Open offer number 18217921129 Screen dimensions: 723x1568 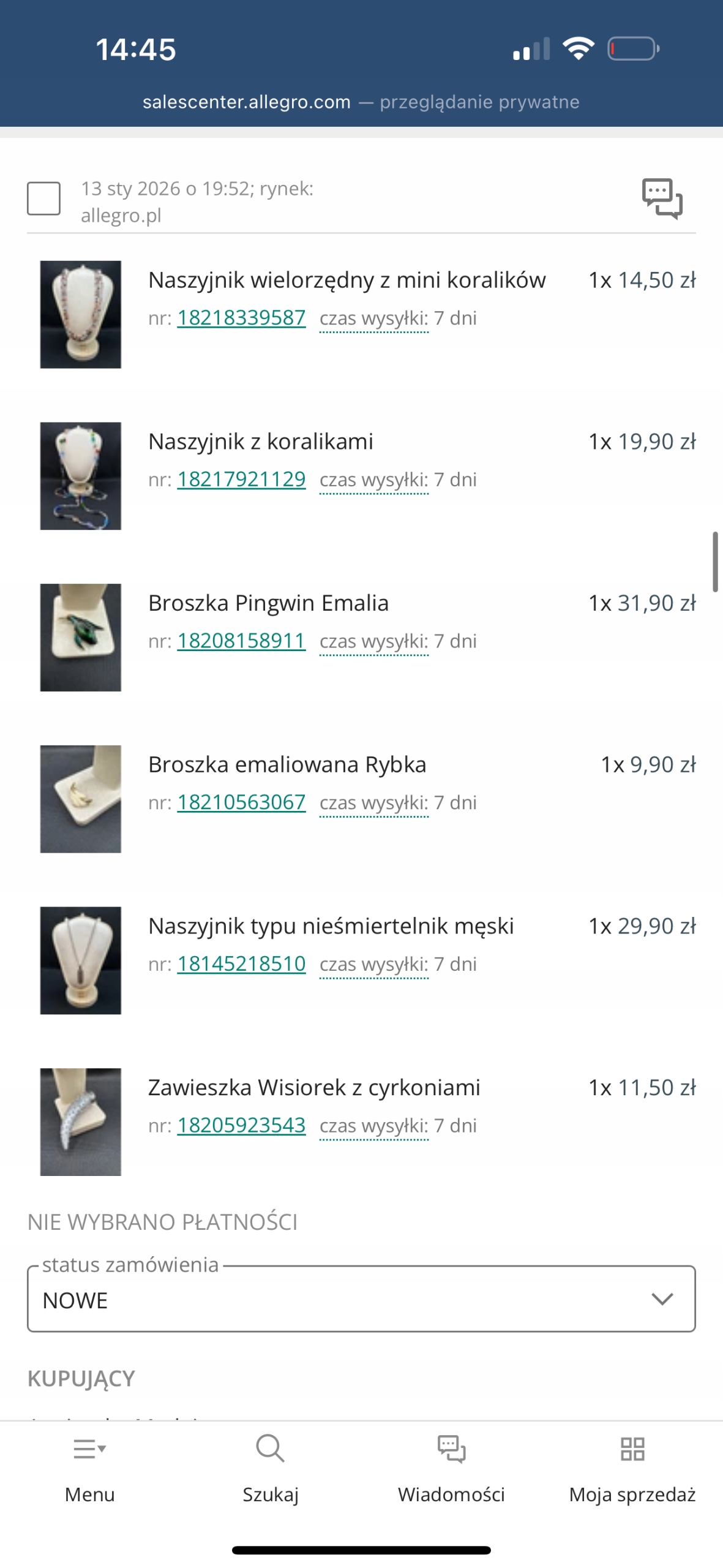coord(241,479)
